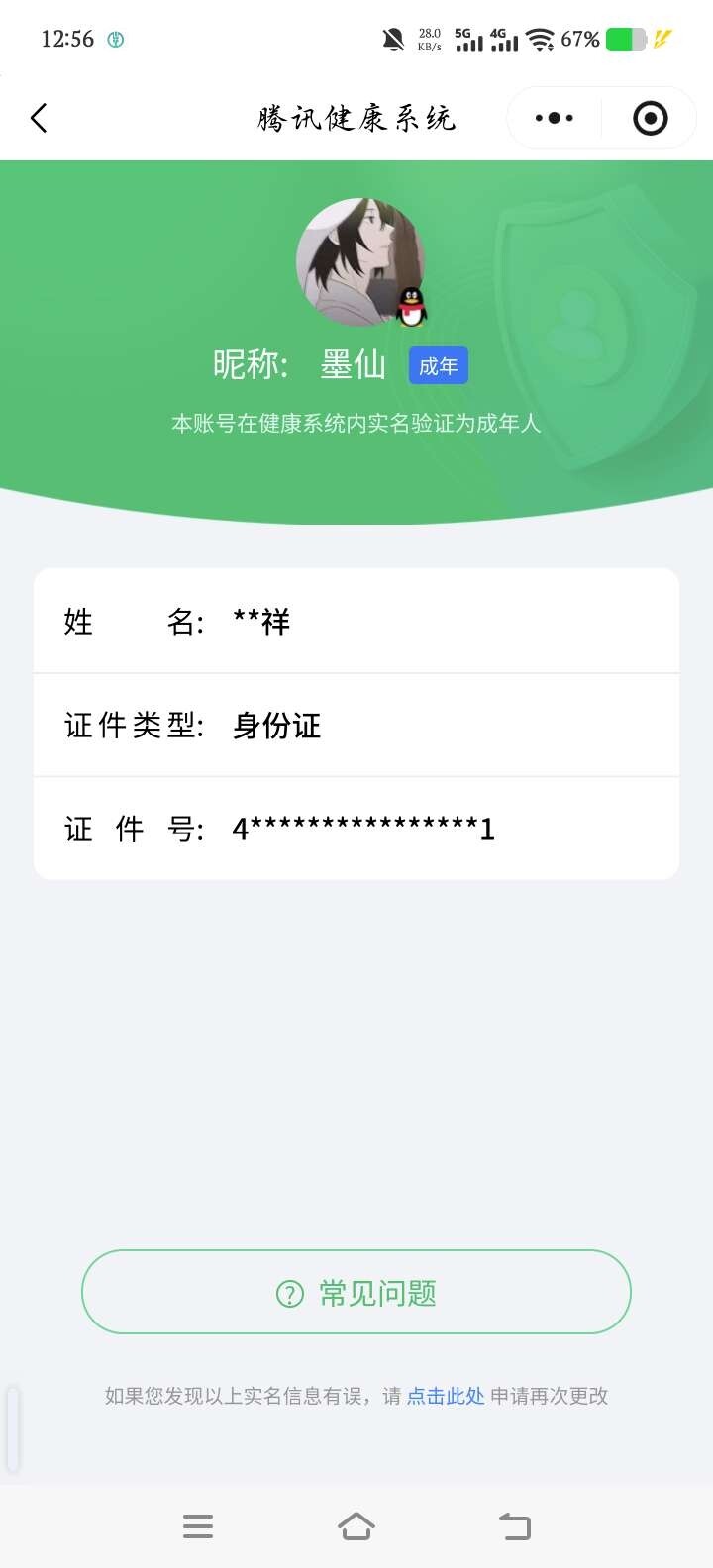This screenshot has width=713, height=1568.
Task: Open the hamburger menu in bottom navigation
Action: click(198, 1526)
